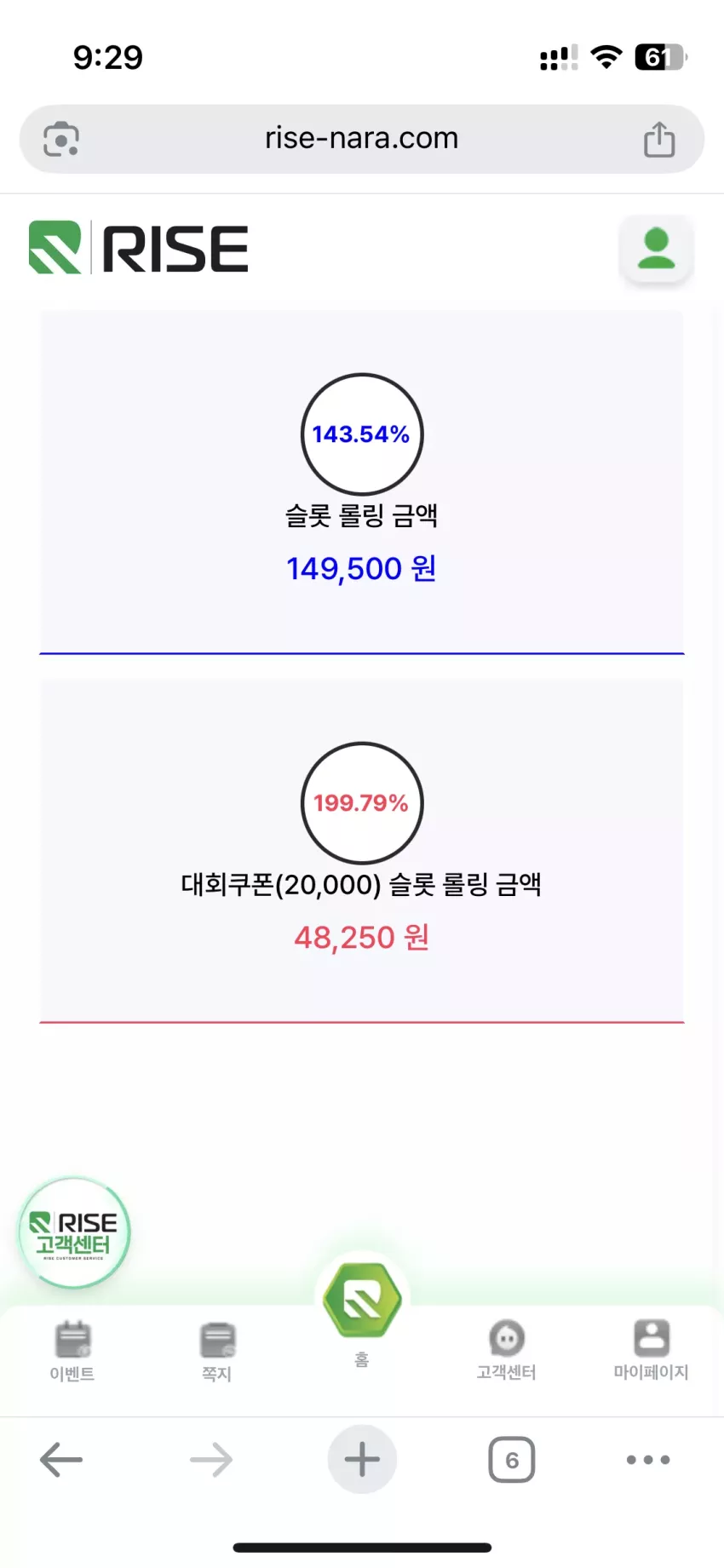
Task: Open a new browser tab
Action: click(x=362, y=1460)
